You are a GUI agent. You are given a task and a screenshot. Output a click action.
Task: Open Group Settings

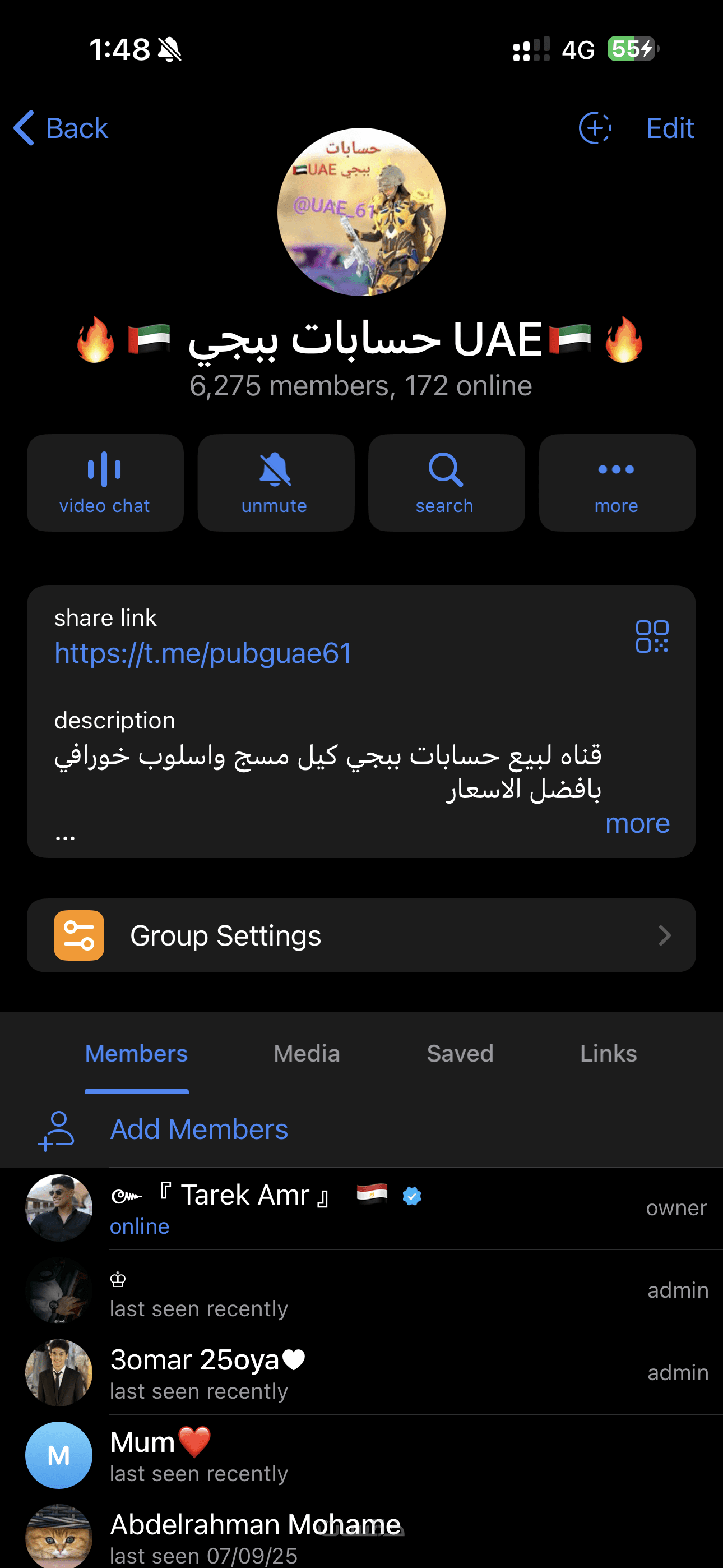click(x=361, y=935)
